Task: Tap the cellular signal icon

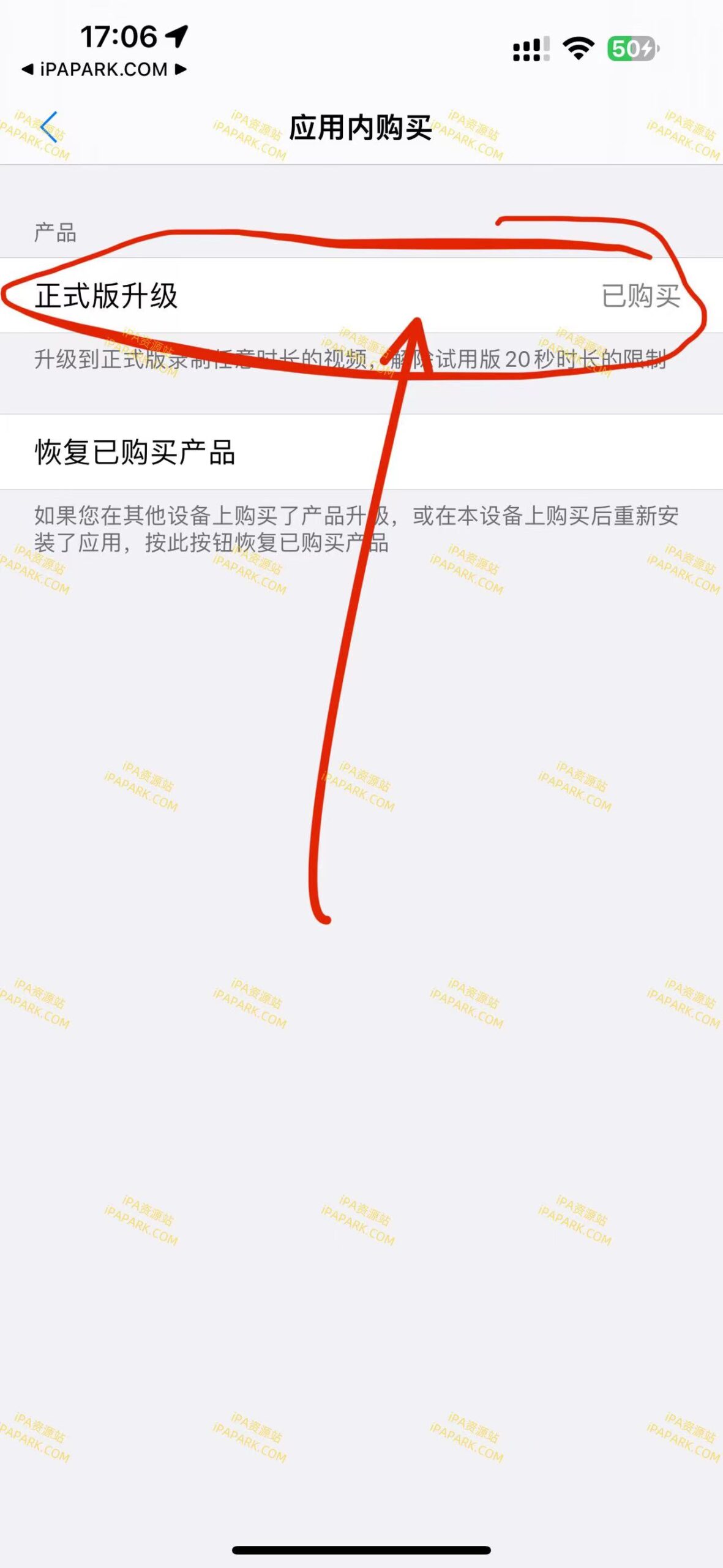Action: (x=530, y=49)
